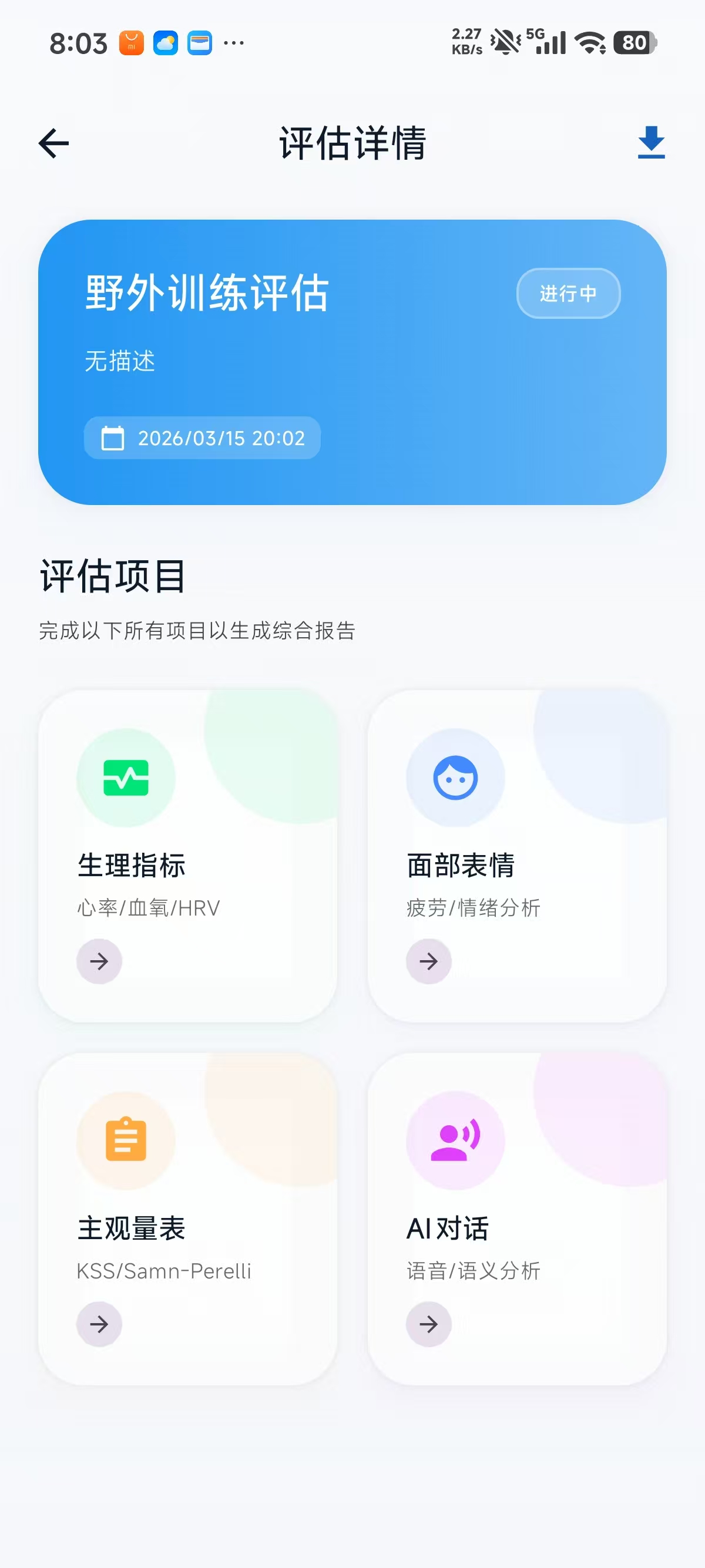
Task: Tap the purple speaking-person icon on AI 对话 card
Action: tap(454, 1139)
